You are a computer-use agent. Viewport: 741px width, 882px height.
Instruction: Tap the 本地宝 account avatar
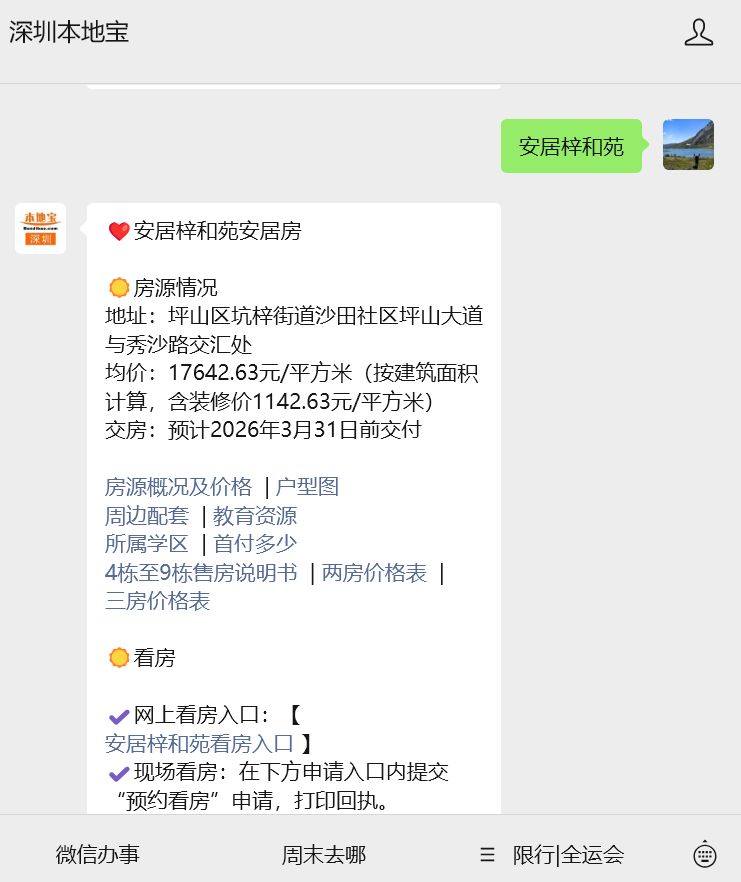click(x=40, y=229)
